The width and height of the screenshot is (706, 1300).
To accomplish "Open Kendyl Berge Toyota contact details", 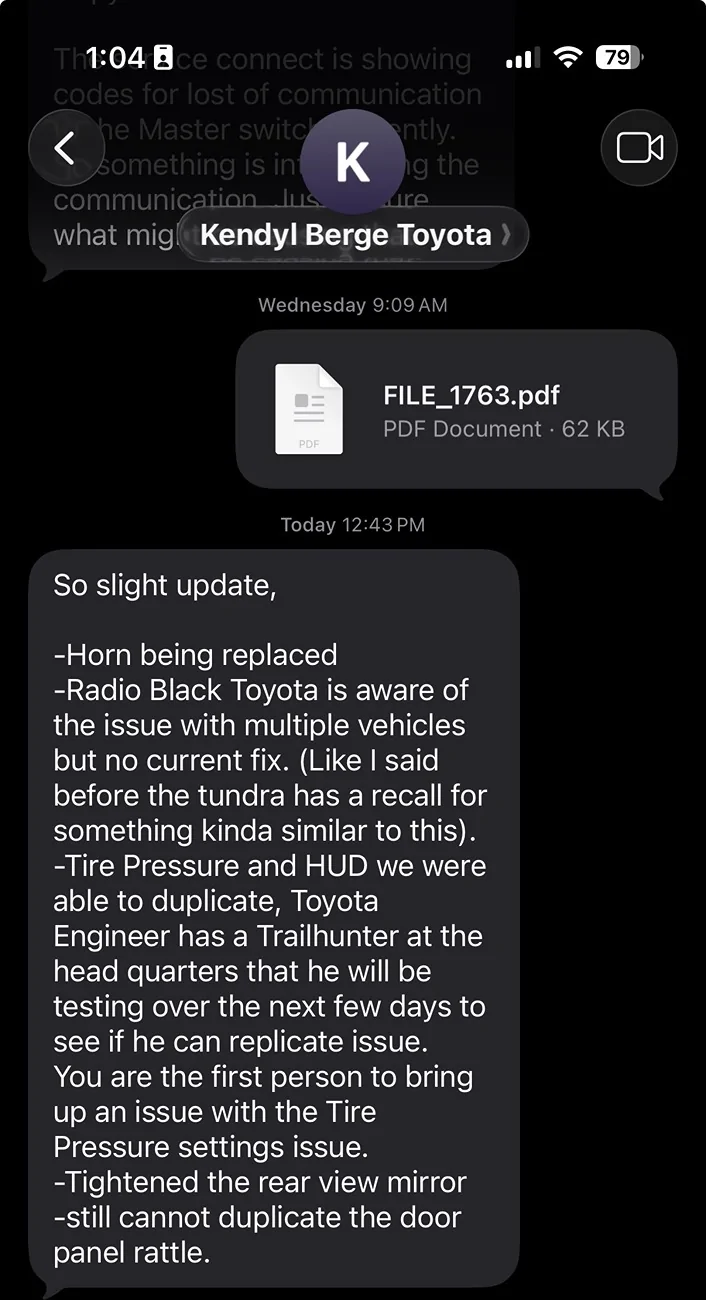I will coord(352,234).
